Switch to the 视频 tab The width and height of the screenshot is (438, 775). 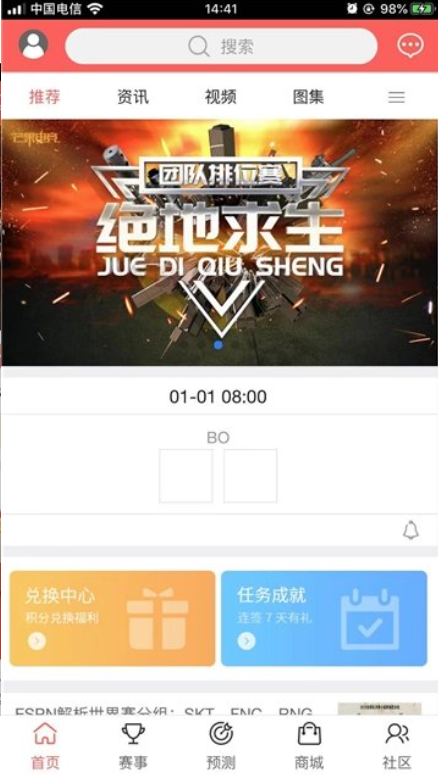point(220,96)
